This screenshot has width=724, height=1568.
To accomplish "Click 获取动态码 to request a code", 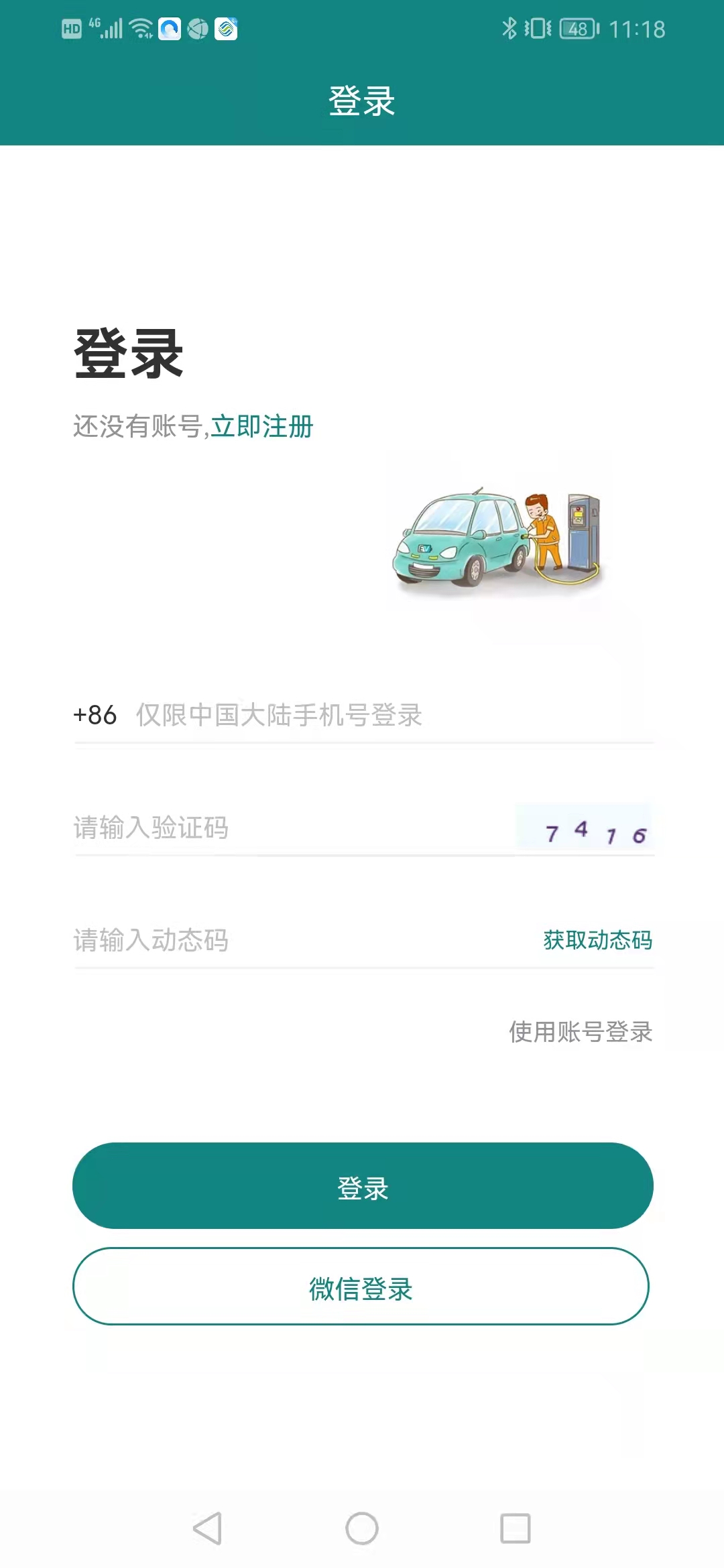I will (597, 941).
